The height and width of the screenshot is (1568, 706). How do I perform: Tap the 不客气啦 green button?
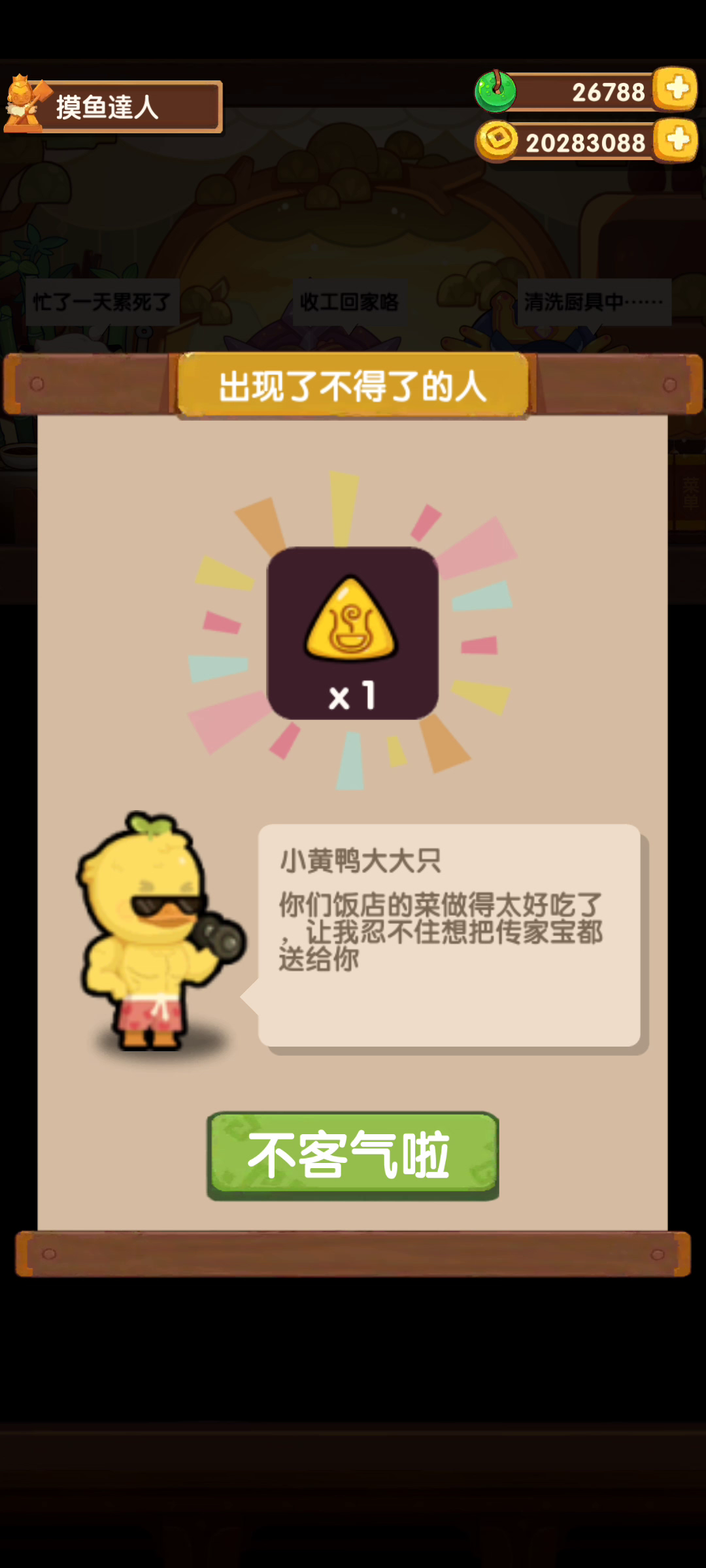click(x=353, y=1155)
